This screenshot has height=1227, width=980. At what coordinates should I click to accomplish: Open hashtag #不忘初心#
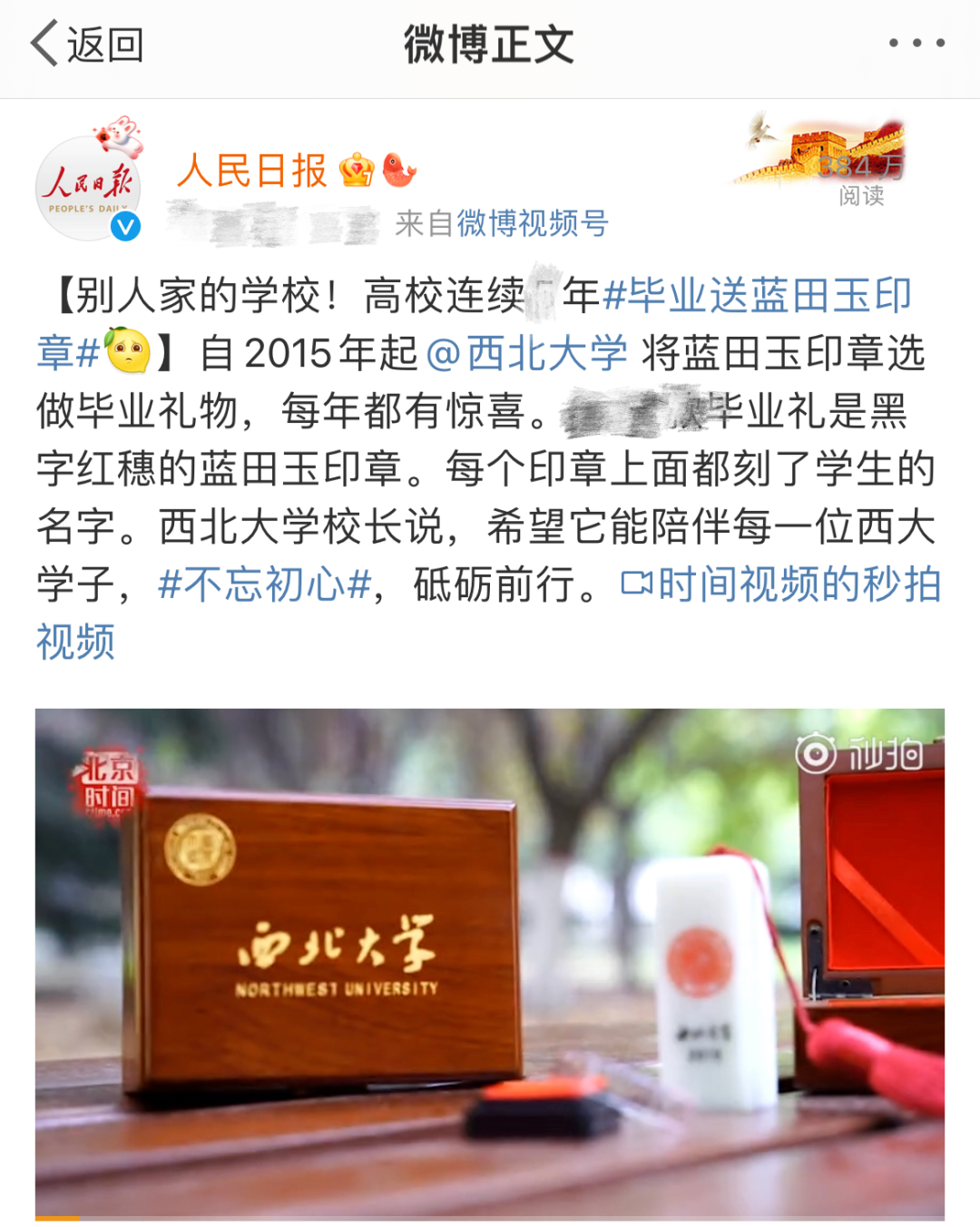coord(265,584)
